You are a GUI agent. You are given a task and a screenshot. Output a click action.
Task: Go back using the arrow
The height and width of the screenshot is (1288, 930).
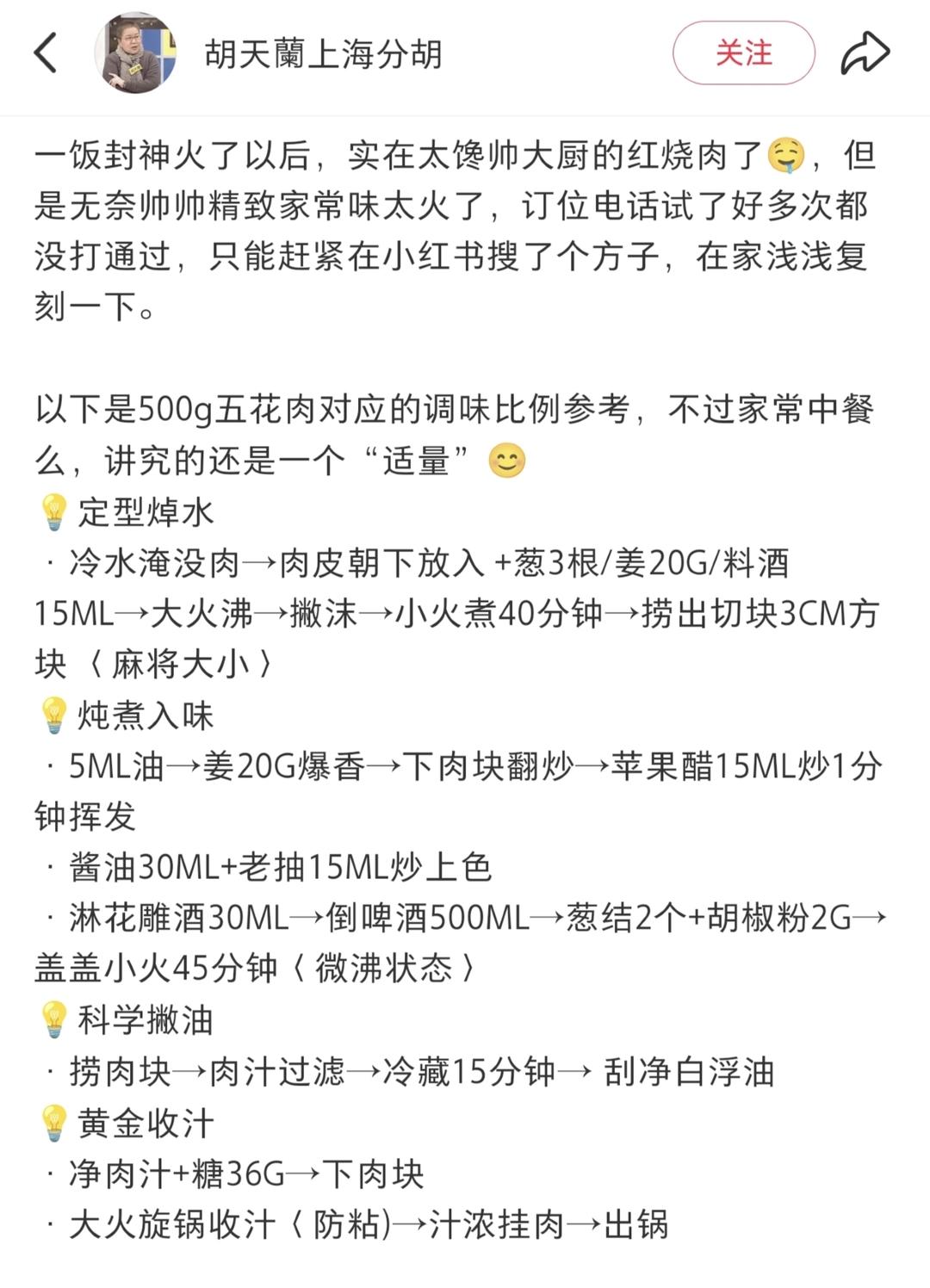tap(46, 53)
